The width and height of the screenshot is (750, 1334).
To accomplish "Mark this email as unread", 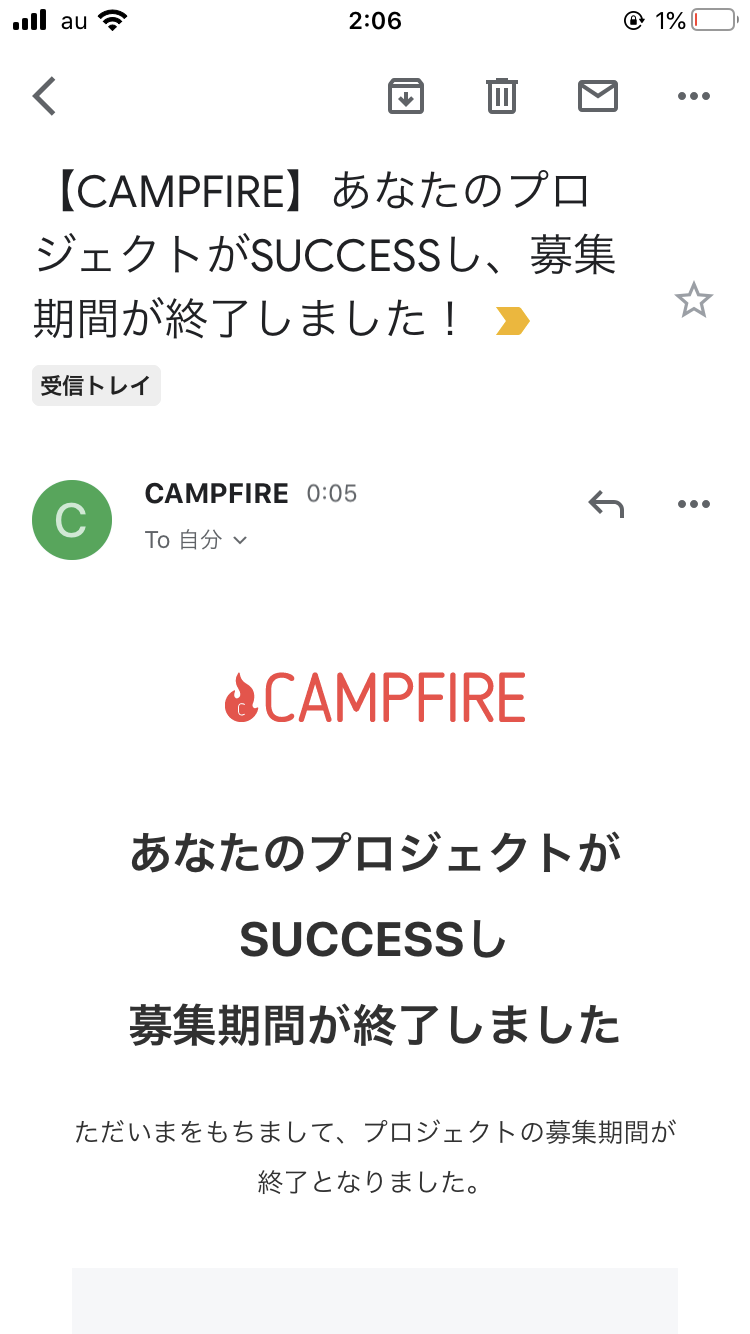I will [598, 96].
